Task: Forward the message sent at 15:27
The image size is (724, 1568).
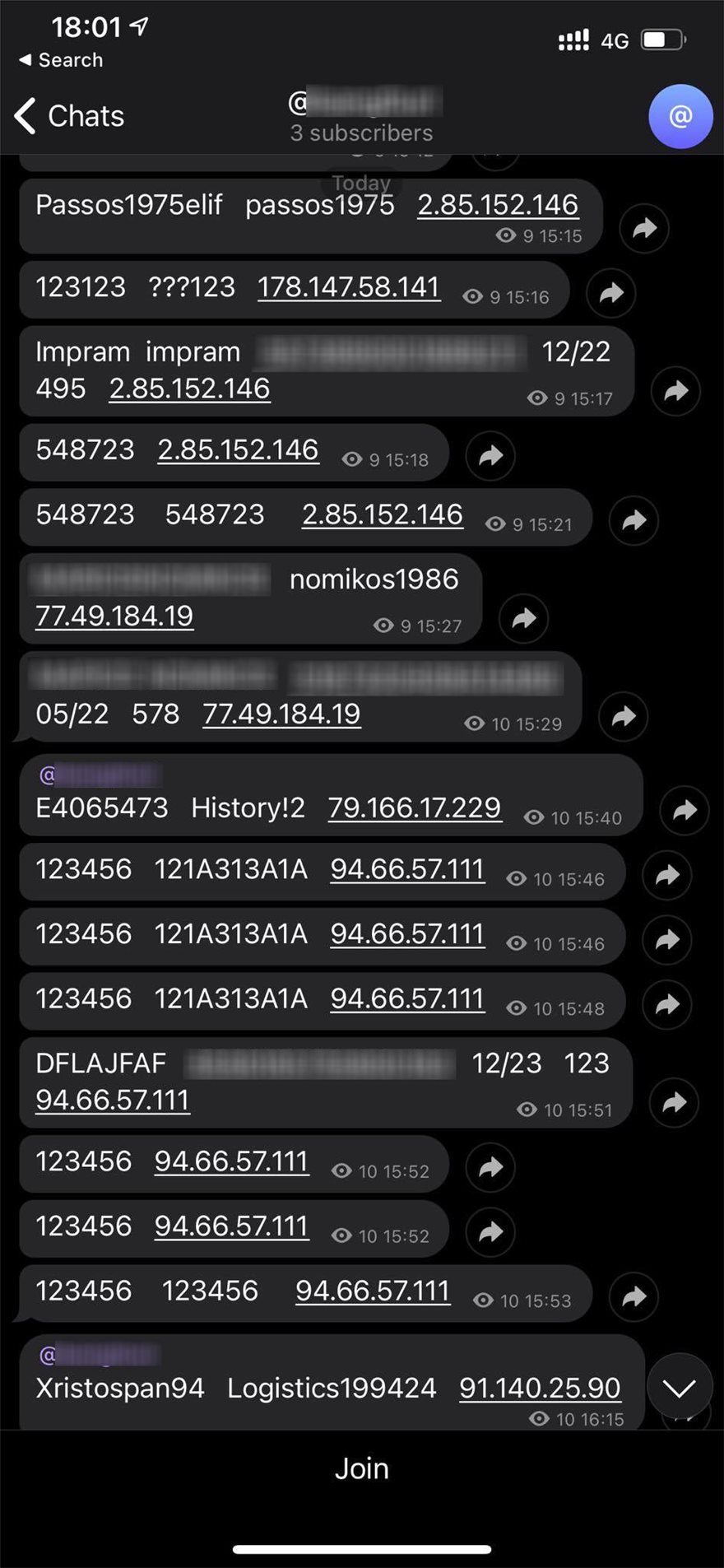Action: pos(523,618)
